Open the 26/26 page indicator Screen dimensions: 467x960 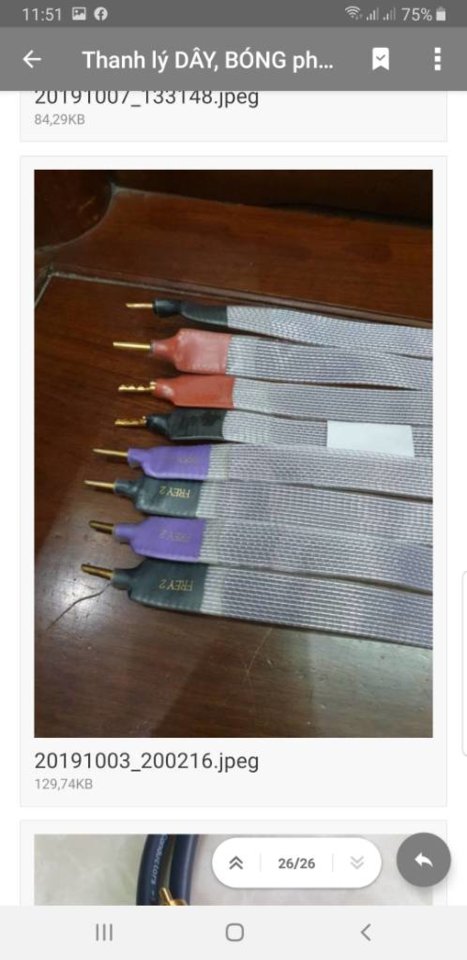click(296, 863)
